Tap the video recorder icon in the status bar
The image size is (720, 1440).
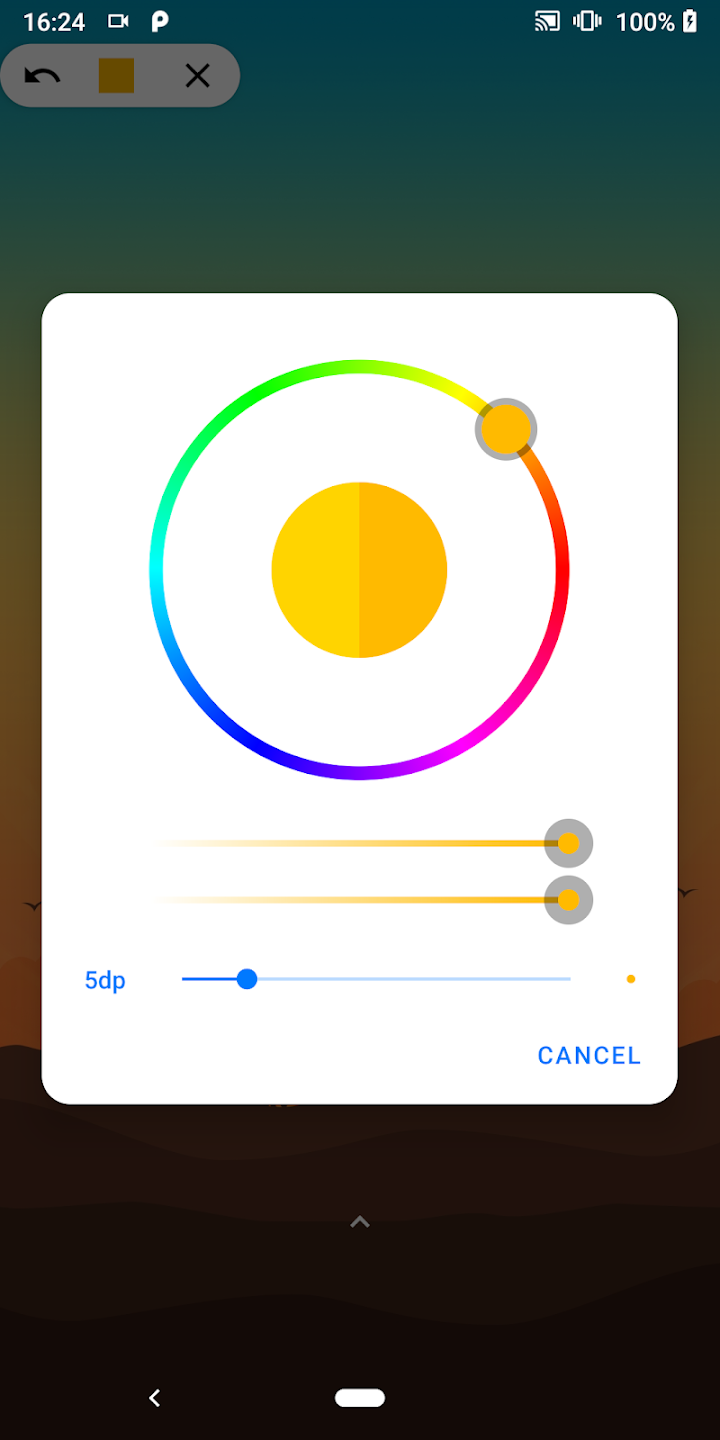click(x=122, y=20)
